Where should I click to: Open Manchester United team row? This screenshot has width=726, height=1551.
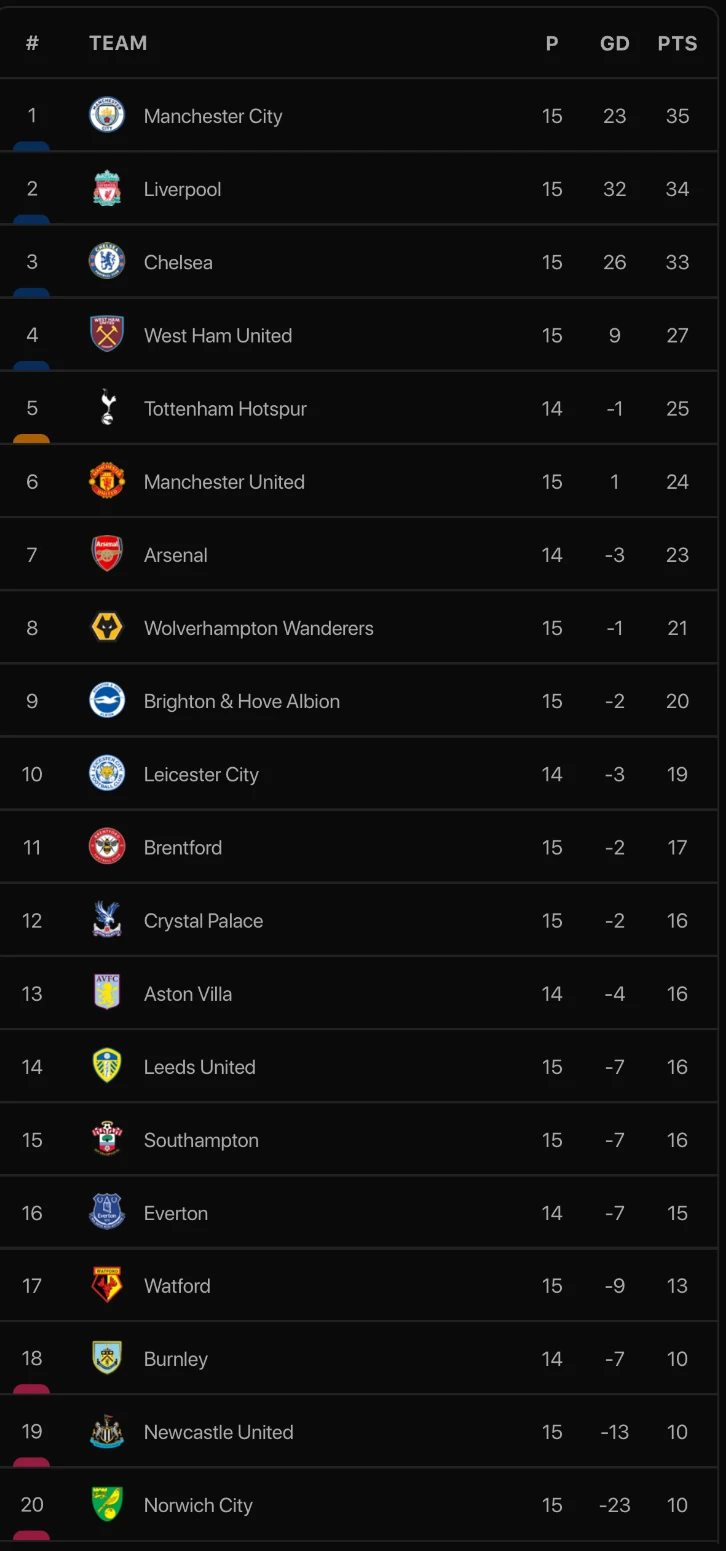coord(224,481)
